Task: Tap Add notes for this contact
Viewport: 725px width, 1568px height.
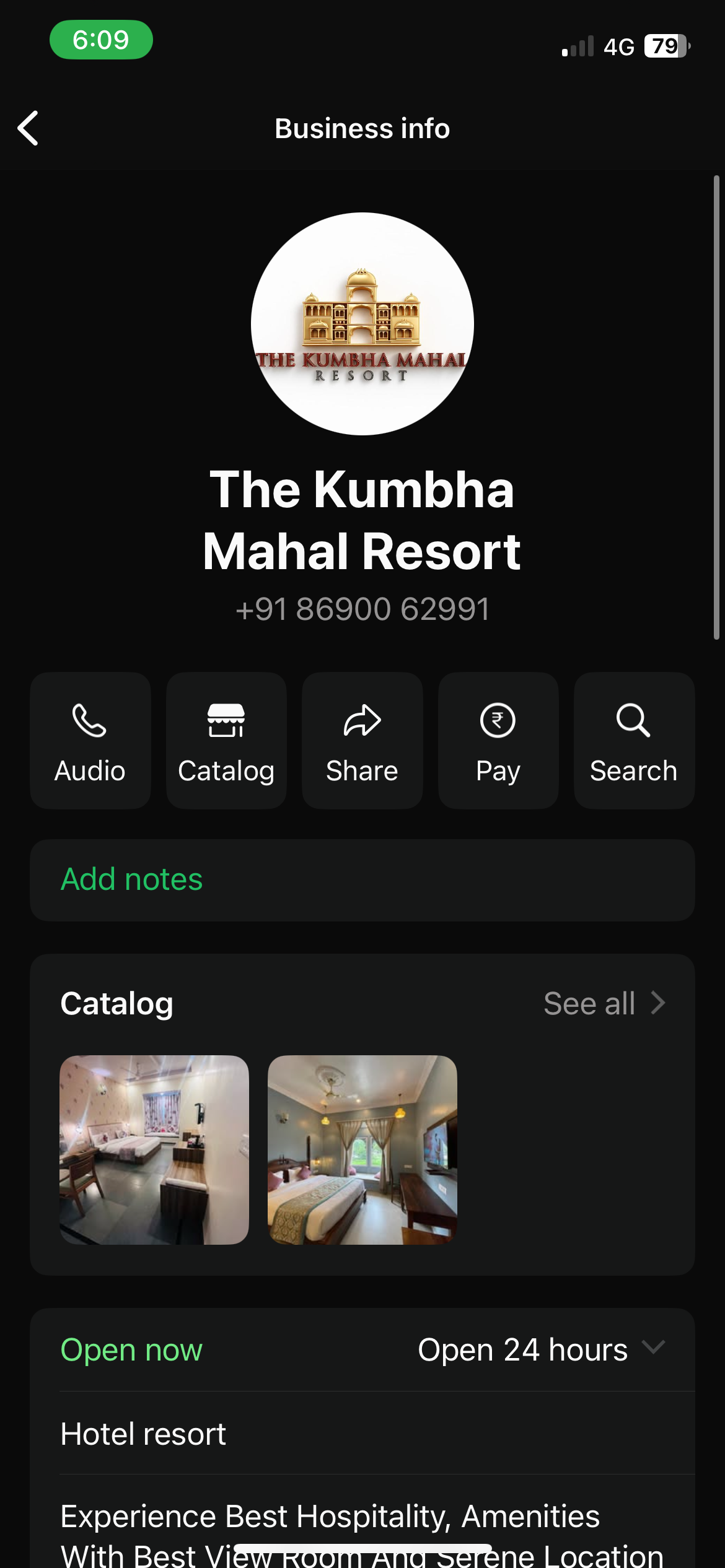Action: click(x=131, y=879)
